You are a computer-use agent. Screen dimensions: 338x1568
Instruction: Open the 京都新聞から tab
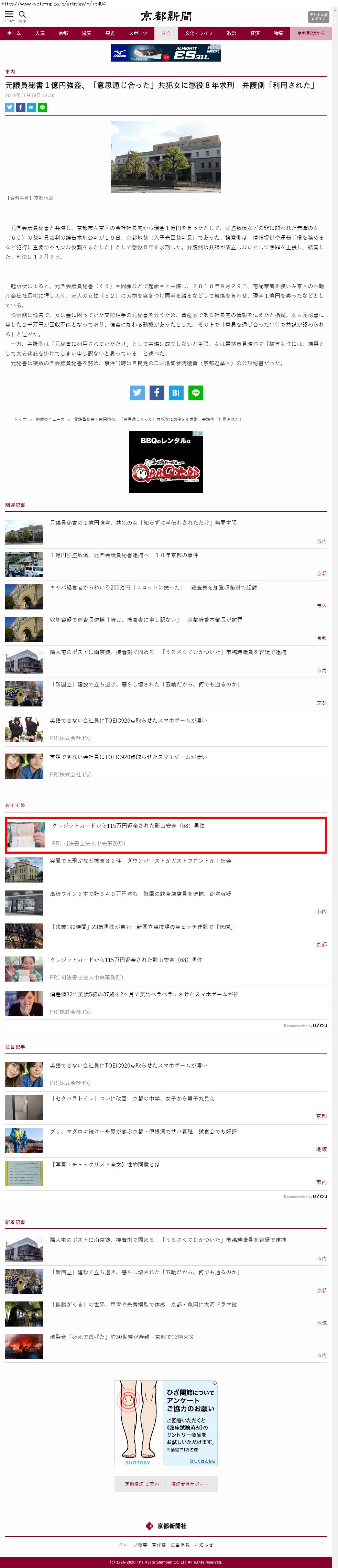point(310,33)
